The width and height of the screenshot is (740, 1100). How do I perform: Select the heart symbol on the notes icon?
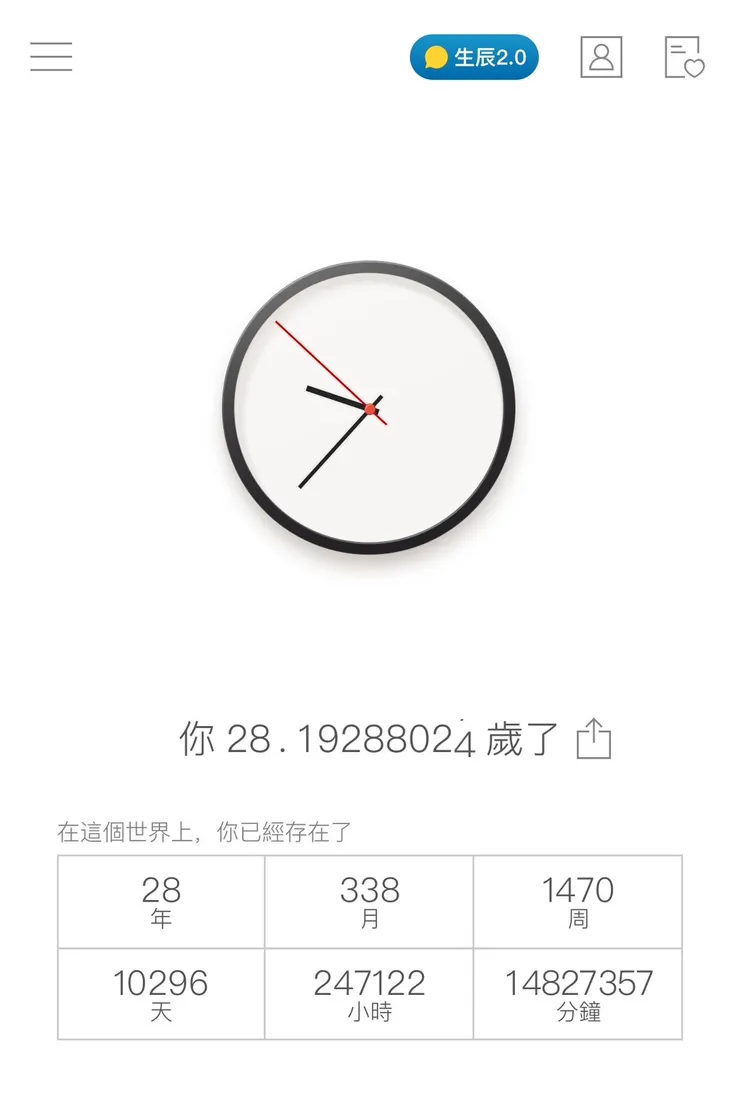[692, 68]
